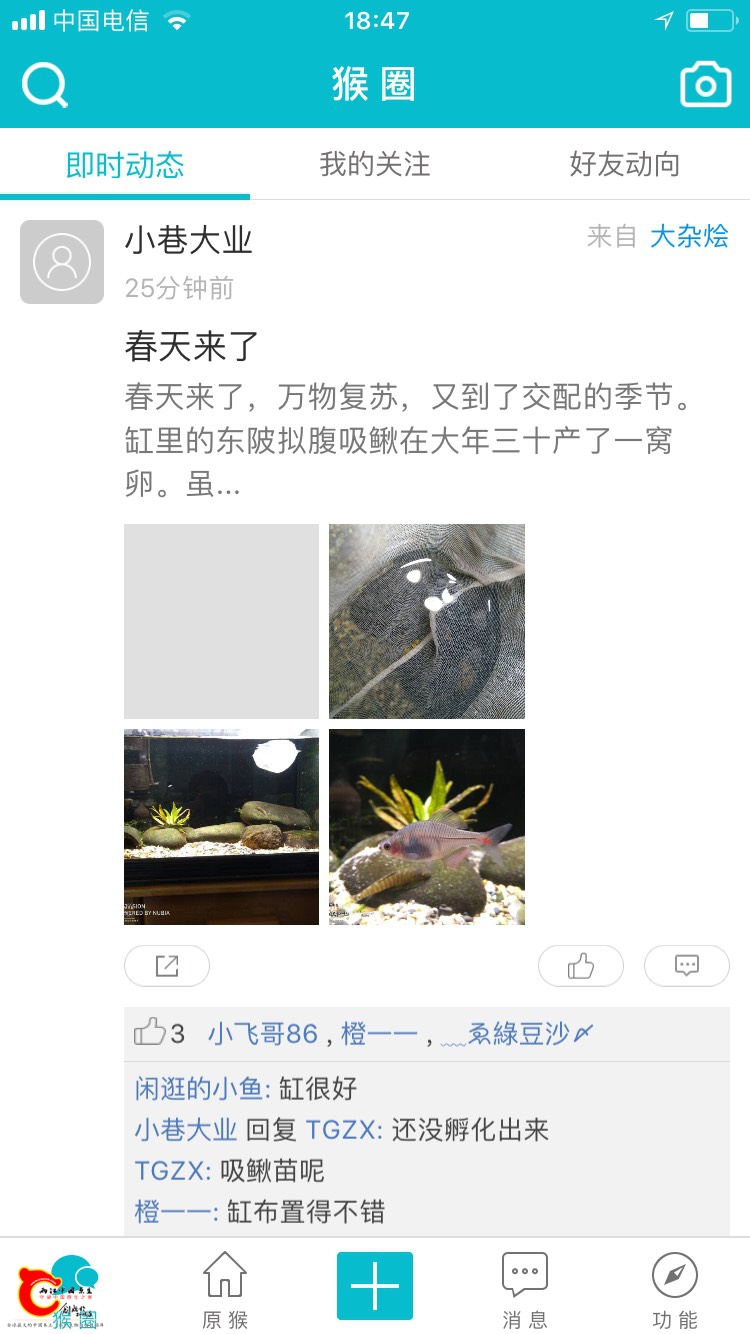Viewport: 750px width, 1334px height.
Task: Open 小巷大业's profile avatar
Action: coord(62,262)
